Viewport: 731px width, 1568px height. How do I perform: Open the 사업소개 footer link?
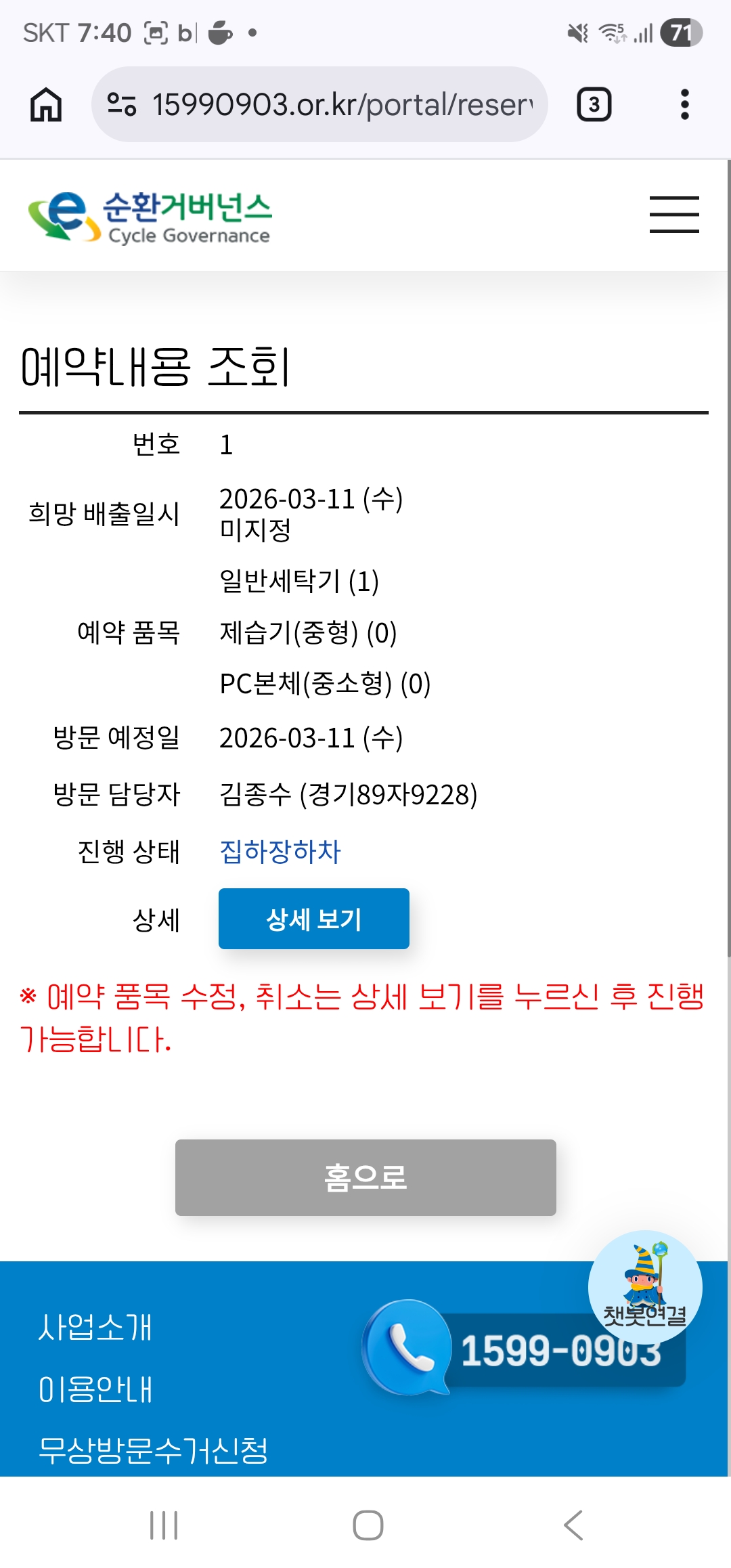(95, 1327)
